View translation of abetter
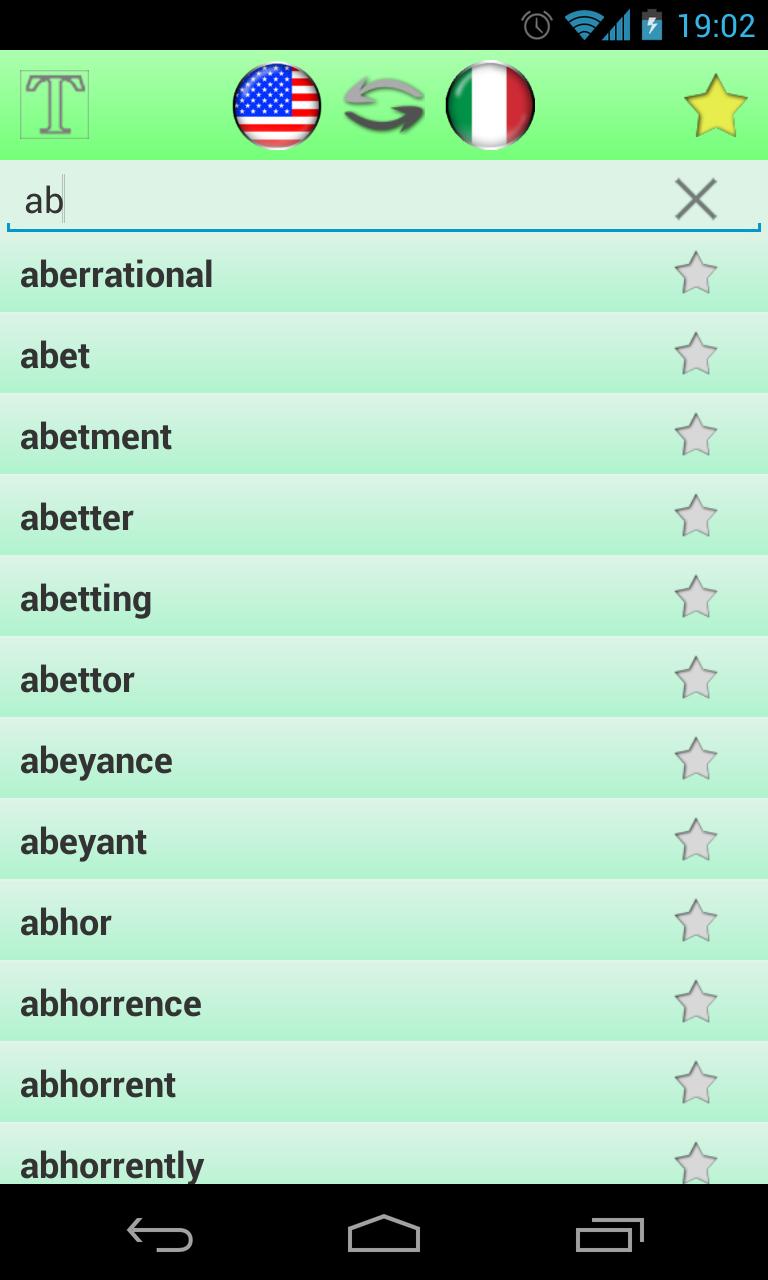Screen dimensions: 768x1280 (x=77, y=517)
